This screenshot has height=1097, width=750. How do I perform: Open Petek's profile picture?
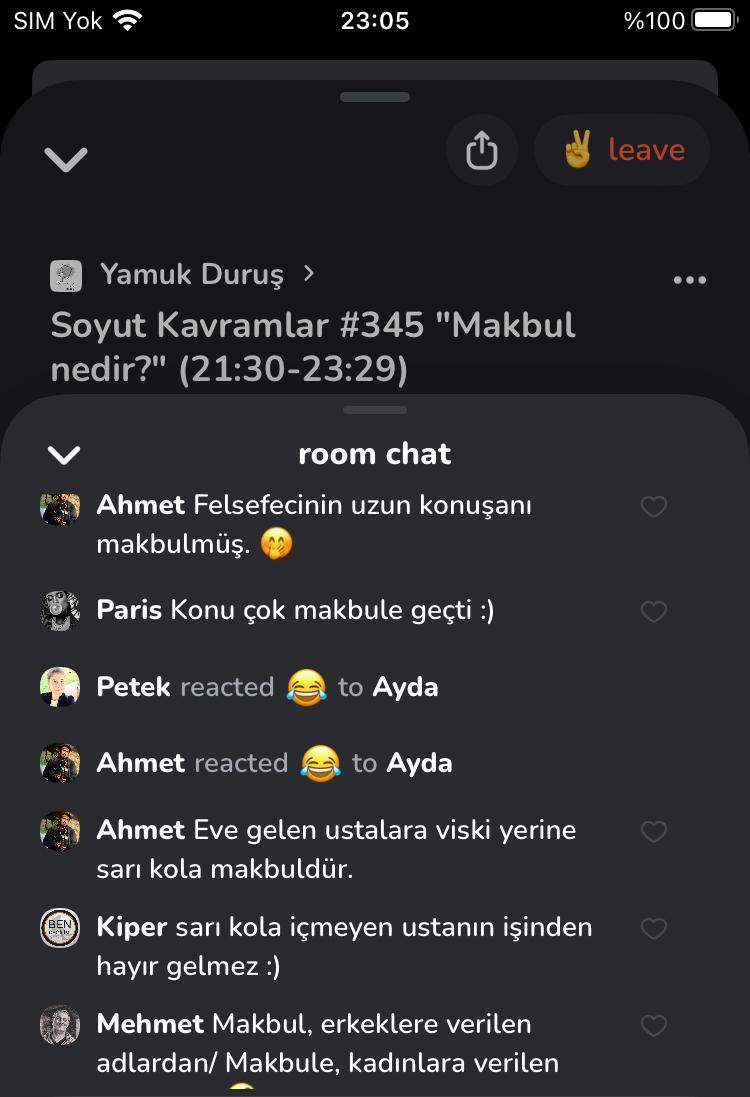coord(60,687)
